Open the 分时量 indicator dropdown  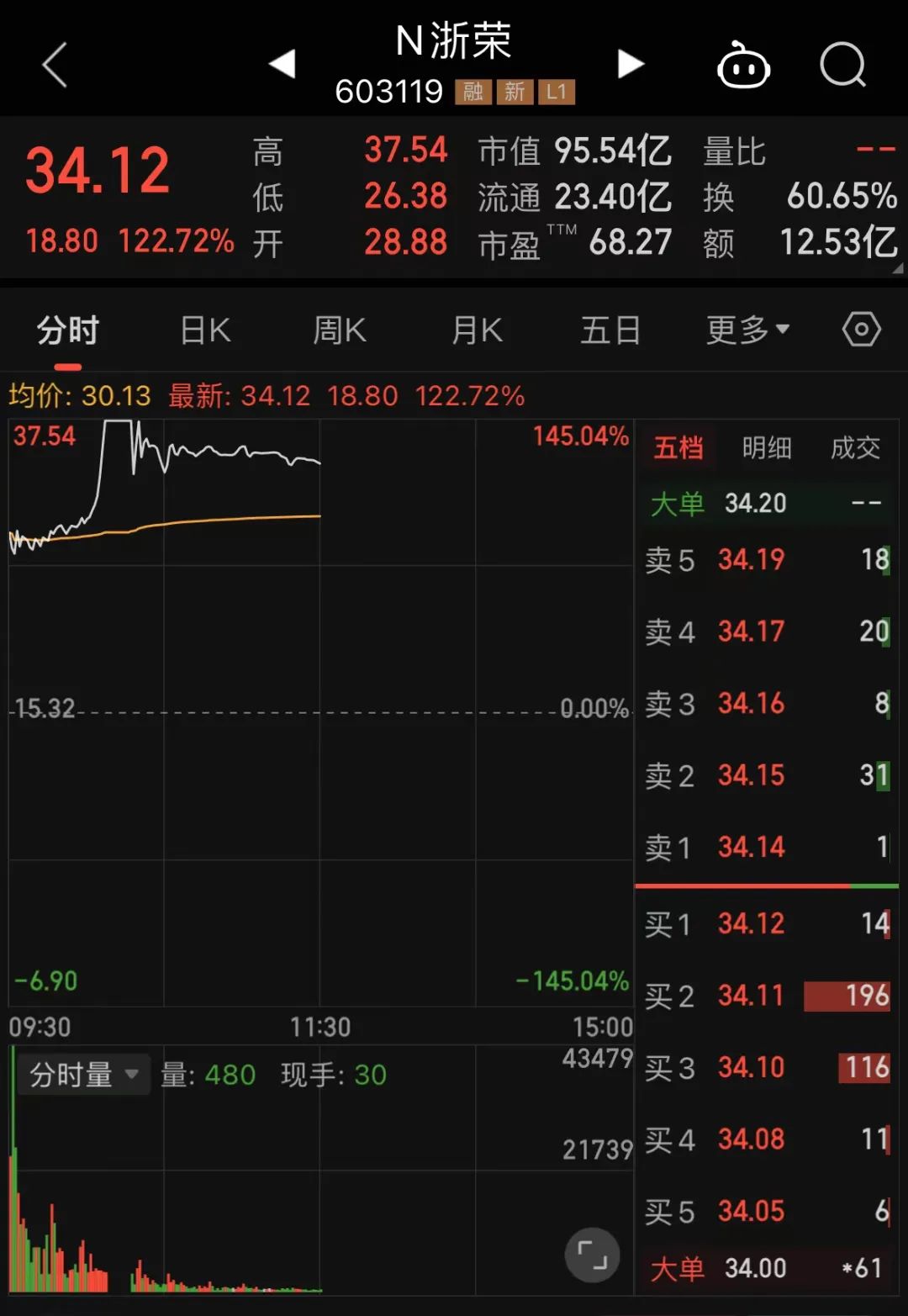coord(80,1074)
